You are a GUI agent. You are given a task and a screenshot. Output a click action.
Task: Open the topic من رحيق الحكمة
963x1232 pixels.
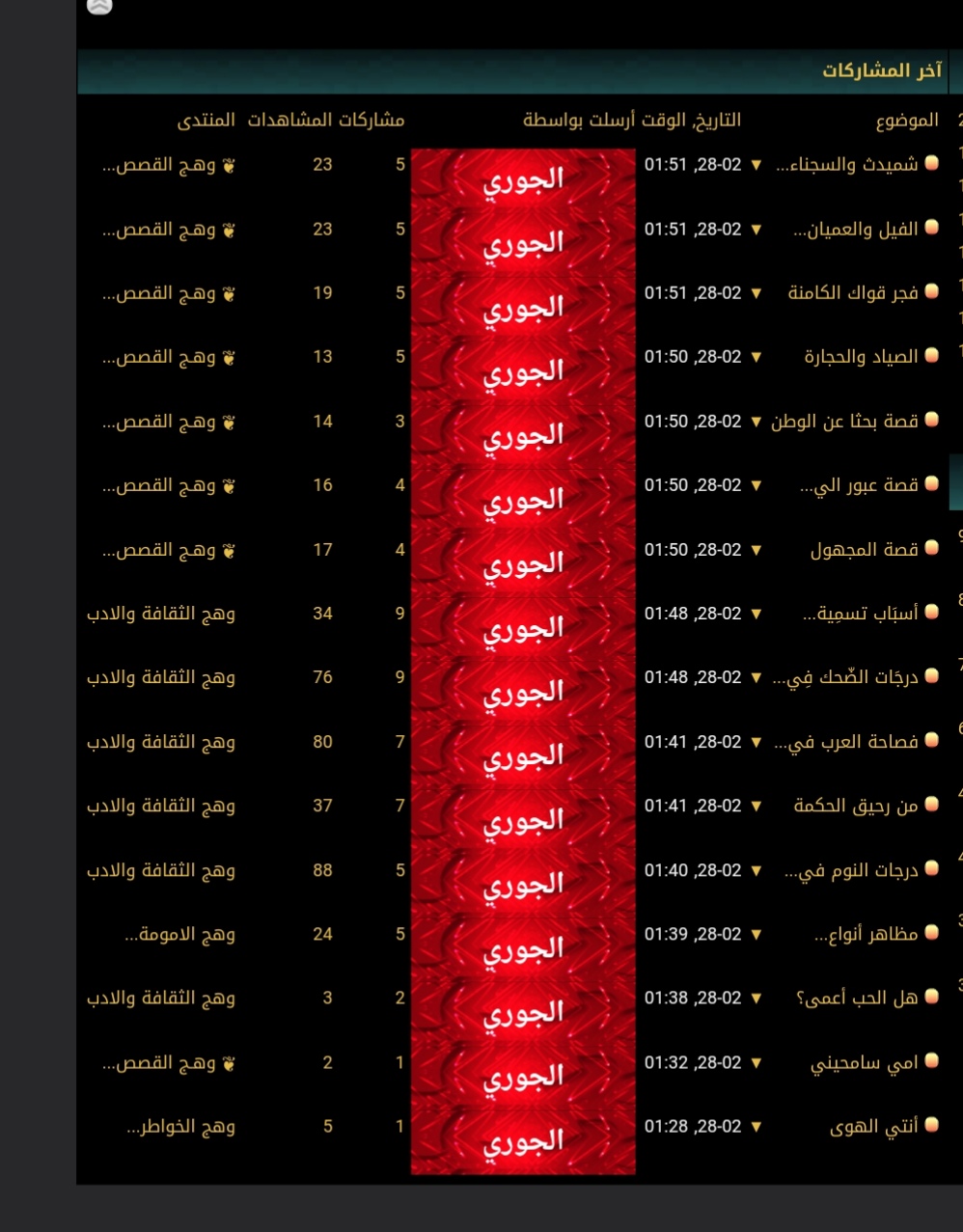(856, 806)
